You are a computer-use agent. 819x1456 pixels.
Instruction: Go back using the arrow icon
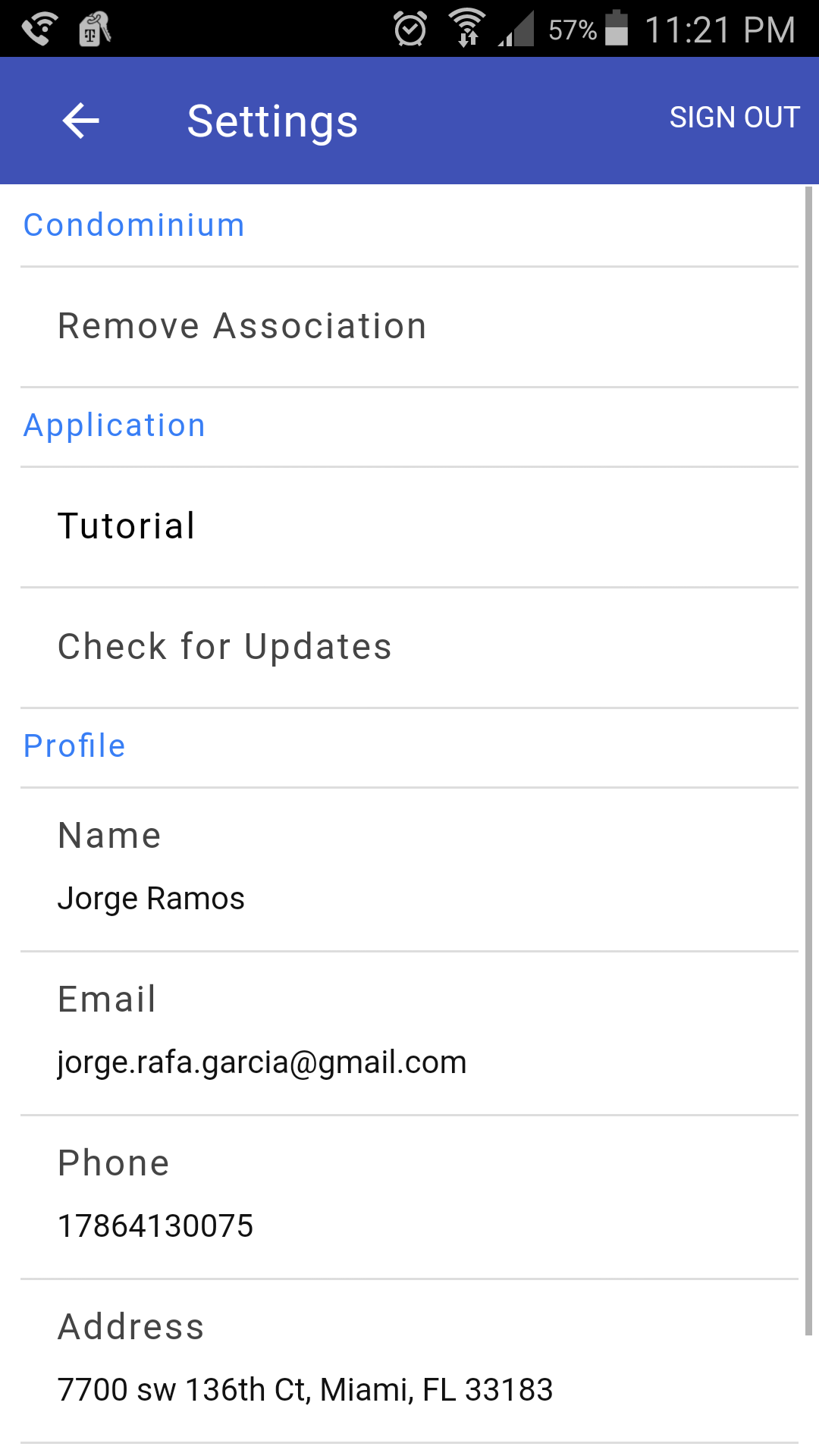tap(81, 121)
